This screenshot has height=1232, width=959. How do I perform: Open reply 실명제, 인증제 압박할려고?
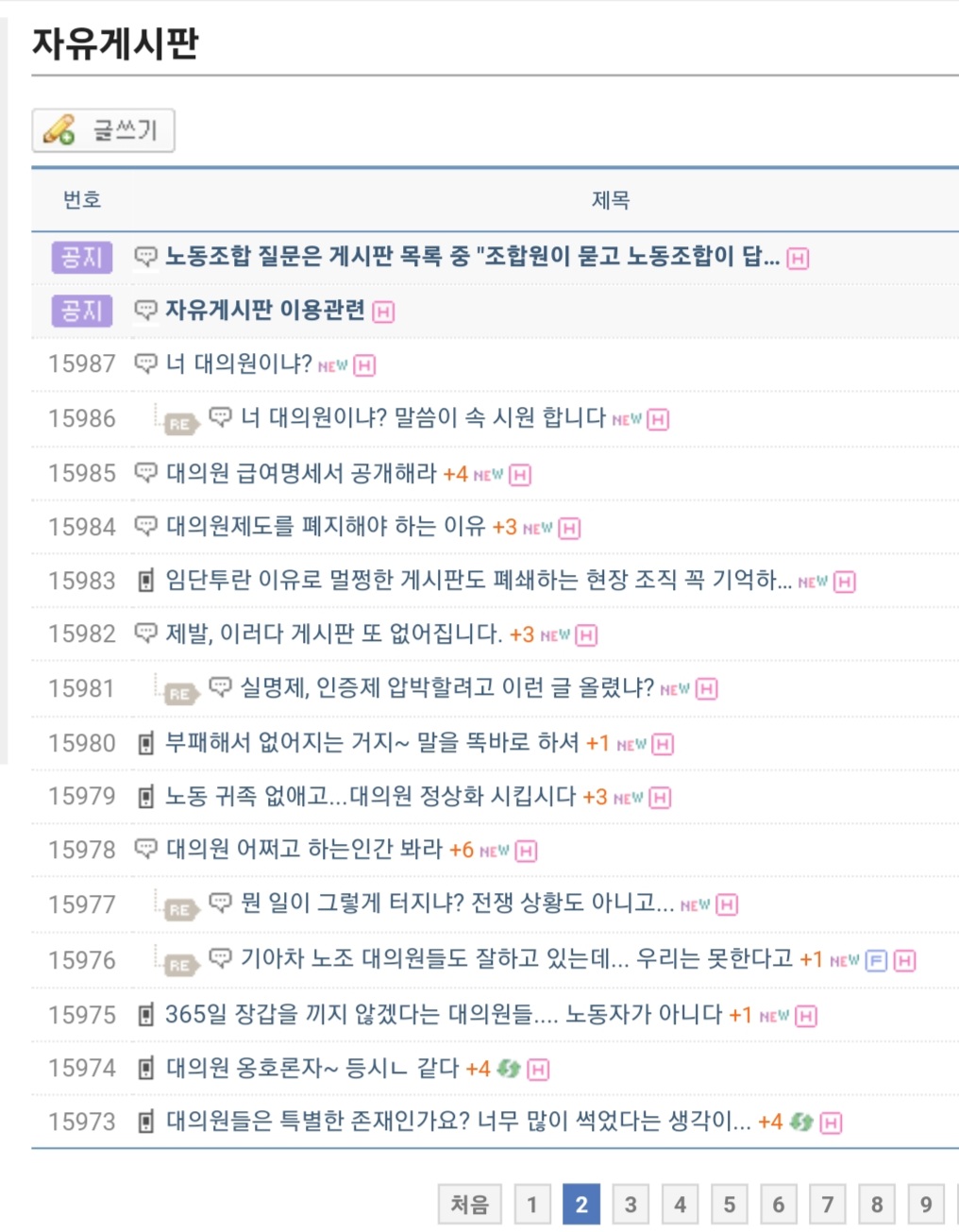click(446, 688)
